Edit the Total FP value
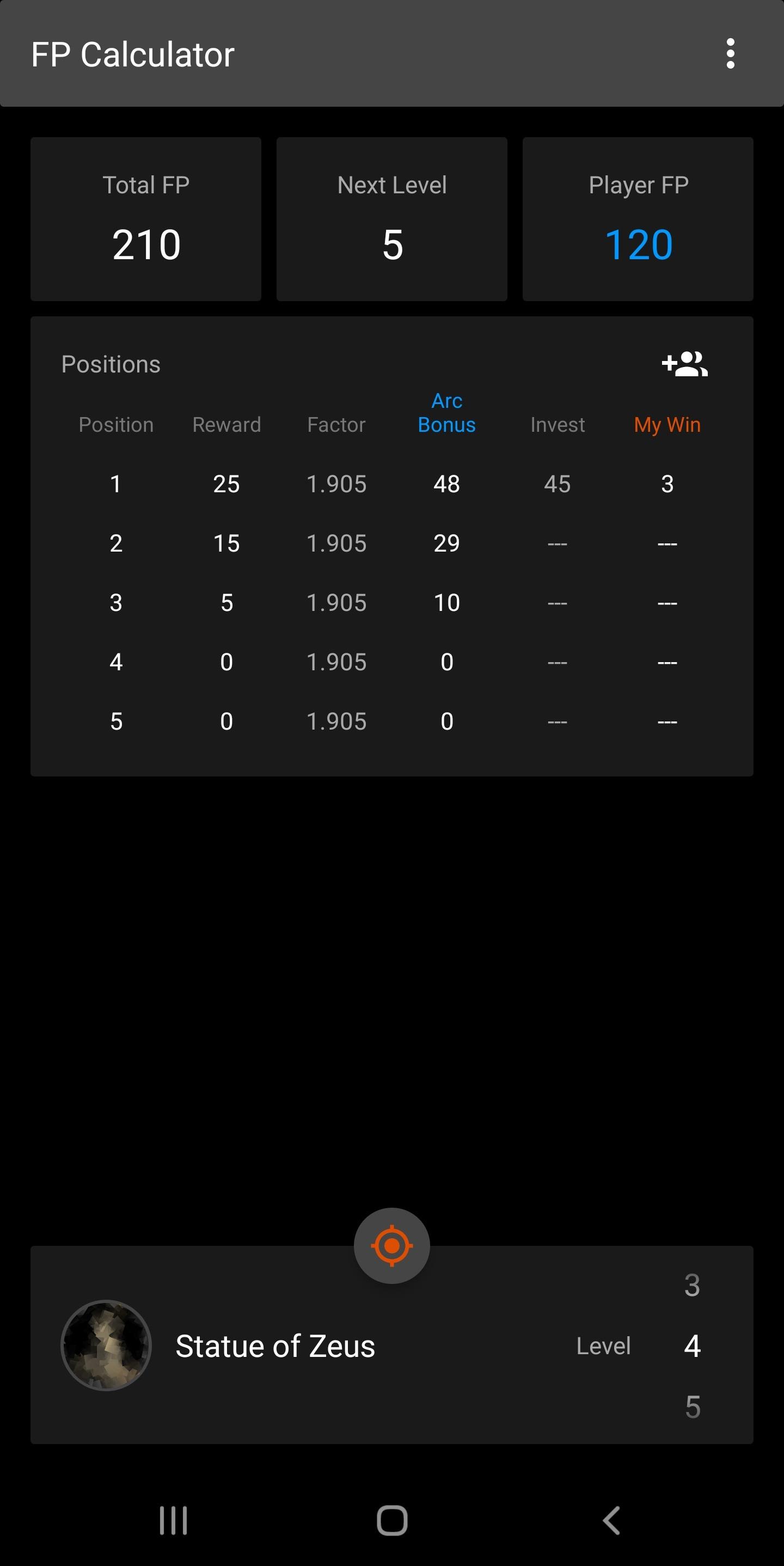 click(x=146, y=244)
